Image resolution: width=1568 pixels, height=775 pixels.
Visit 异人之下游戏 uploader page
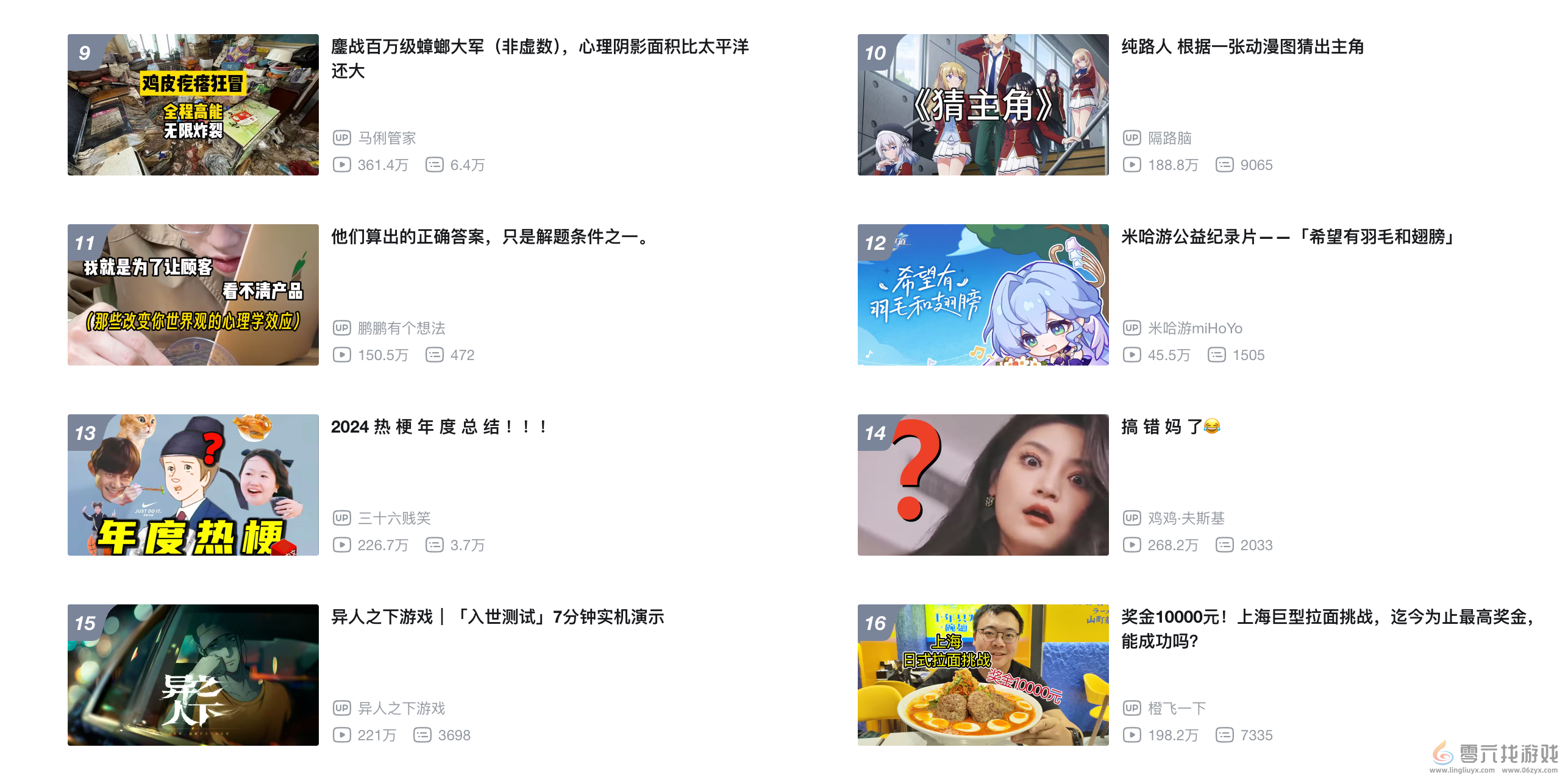tap(401, 709)
